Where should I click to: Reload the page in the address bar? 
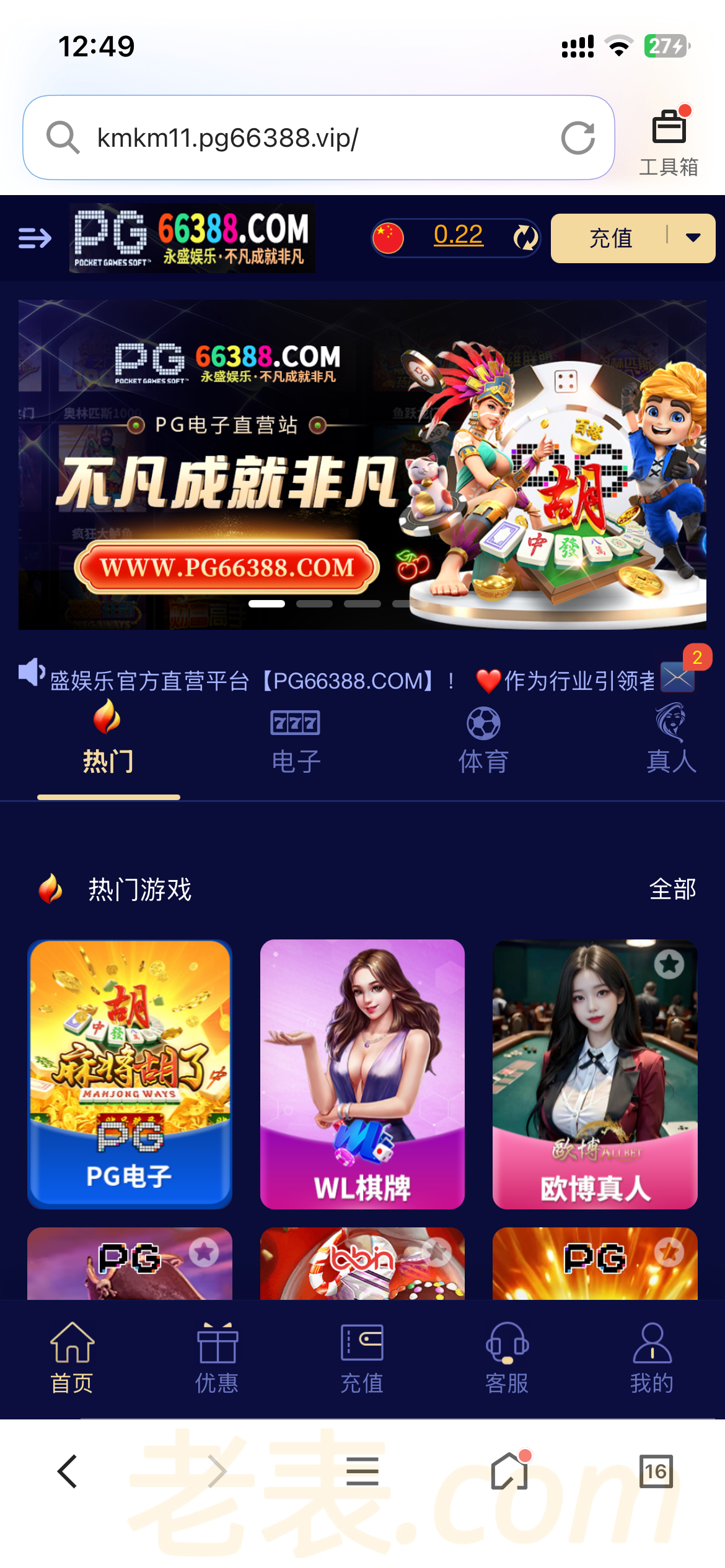pos(578,137)
